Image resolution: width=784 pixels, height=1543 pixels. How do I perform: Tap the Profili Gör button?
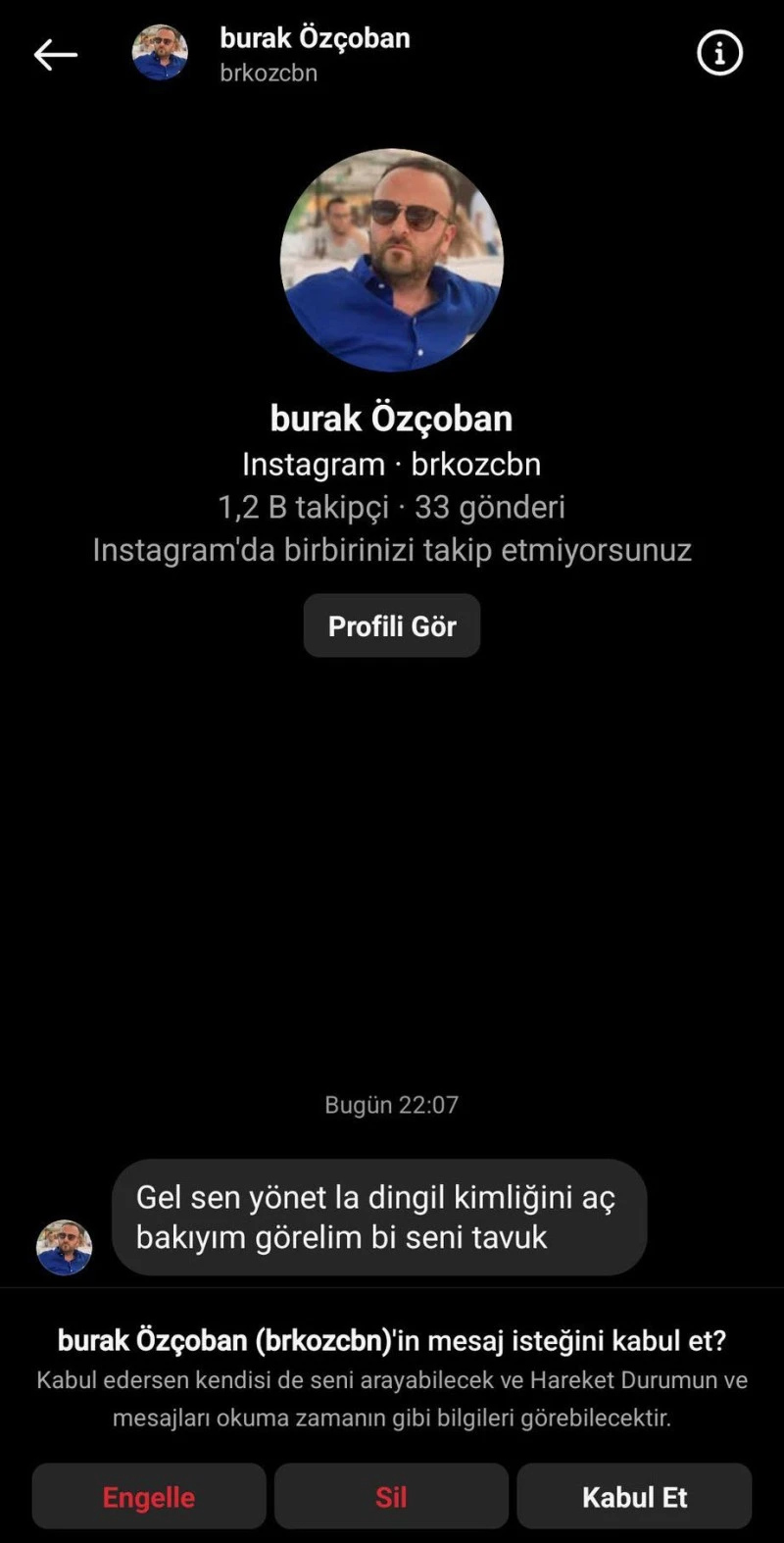click(391, 625)
